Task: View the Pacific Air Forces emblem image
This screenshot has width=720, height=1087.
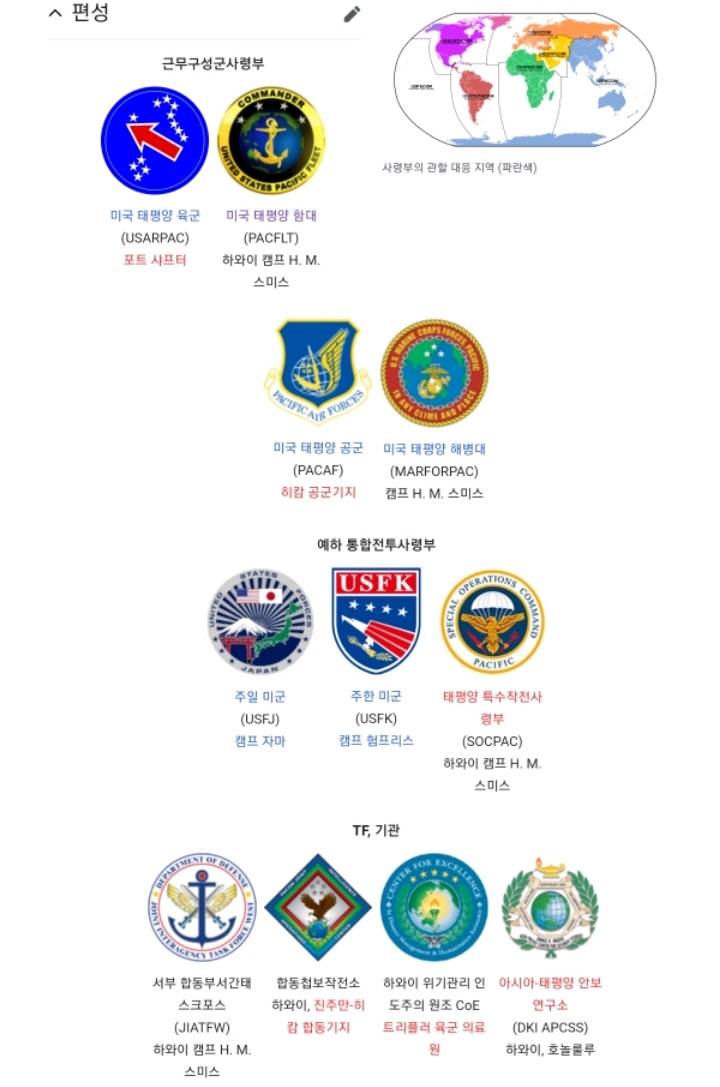Action: tap(318, 373)
